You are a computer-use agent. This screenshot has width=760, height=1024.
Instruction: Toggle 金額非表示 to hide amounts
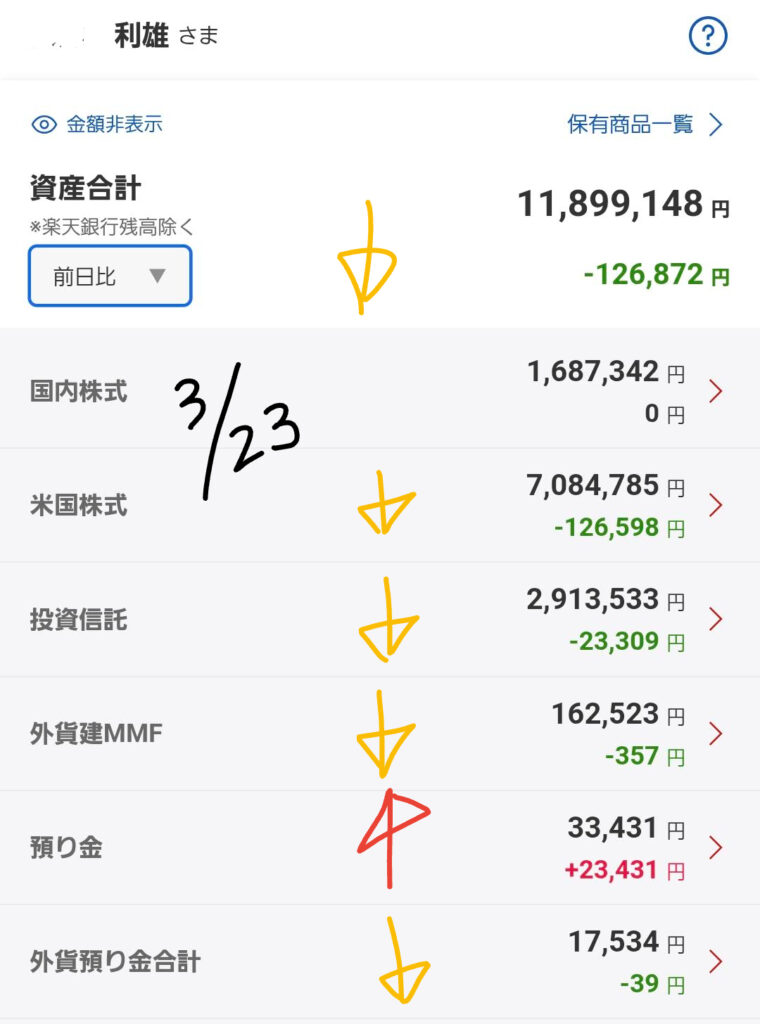(97, 125)
